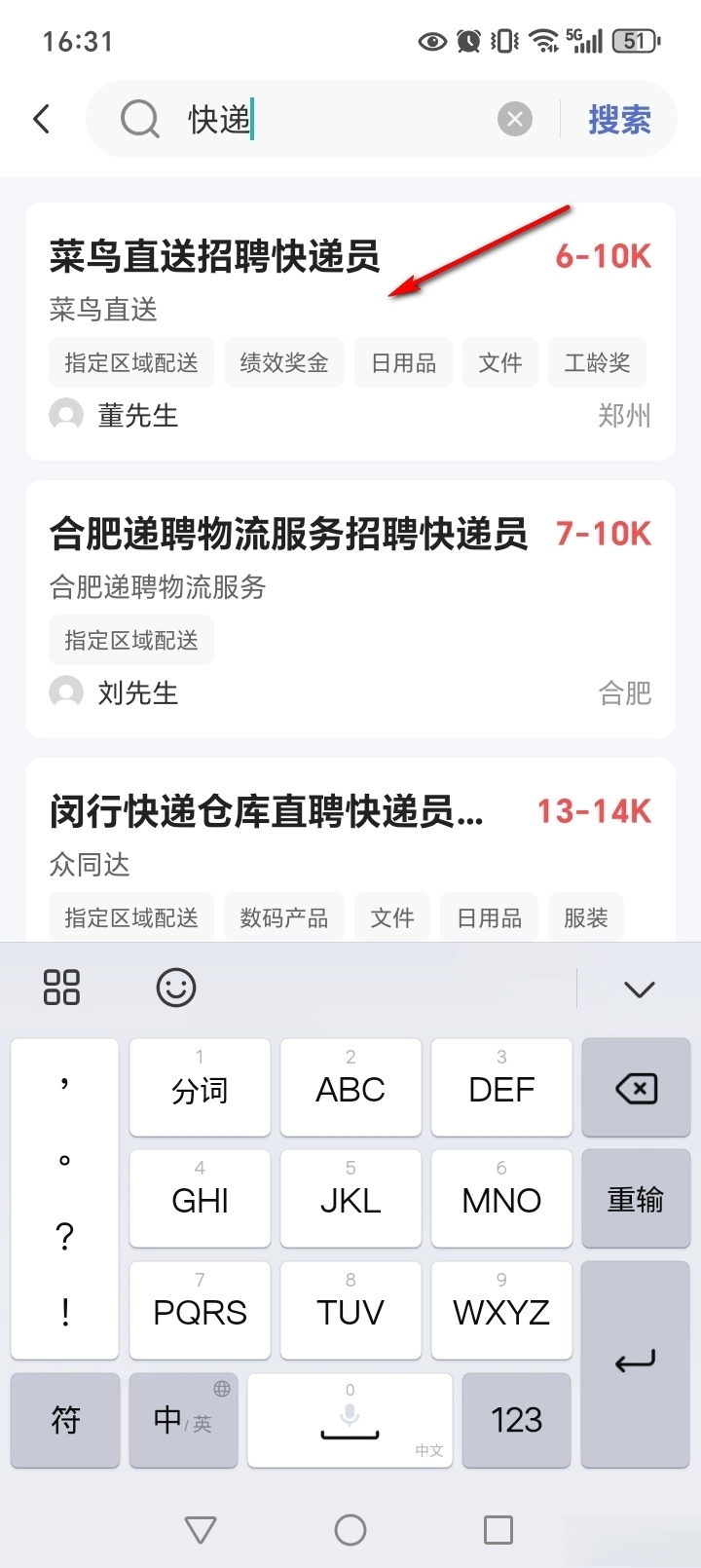Go back from the search page

41,120
